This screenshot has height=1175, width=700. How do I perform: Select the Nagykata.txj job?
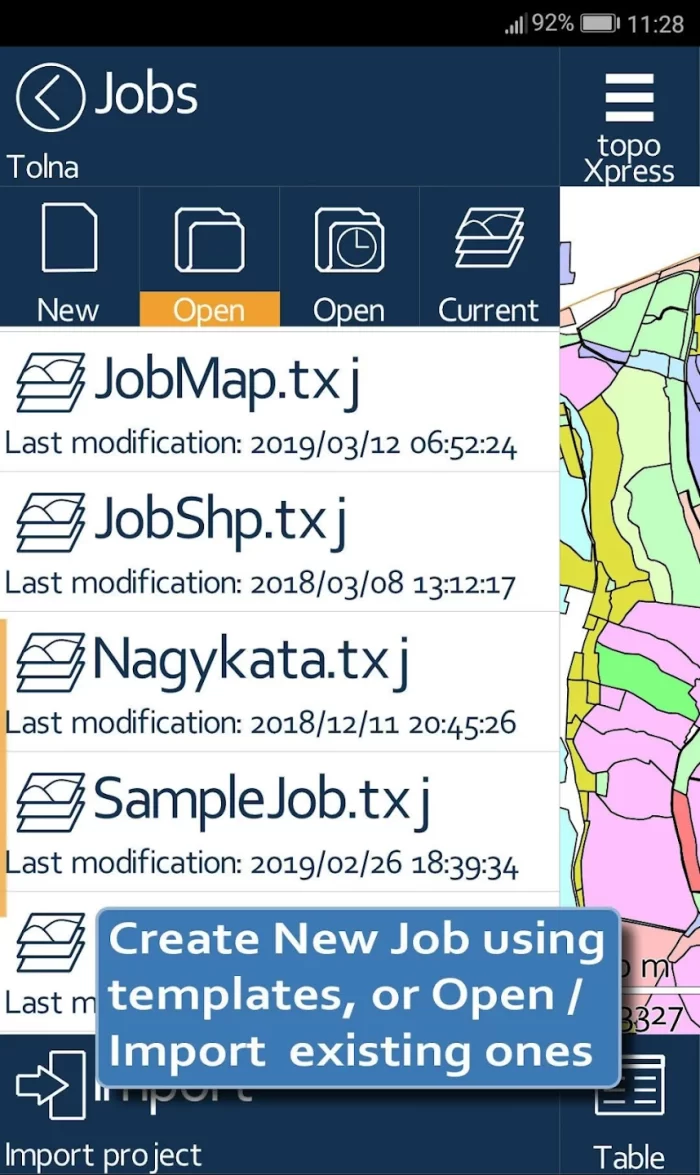pyautogui.click(x=278, y=680)
